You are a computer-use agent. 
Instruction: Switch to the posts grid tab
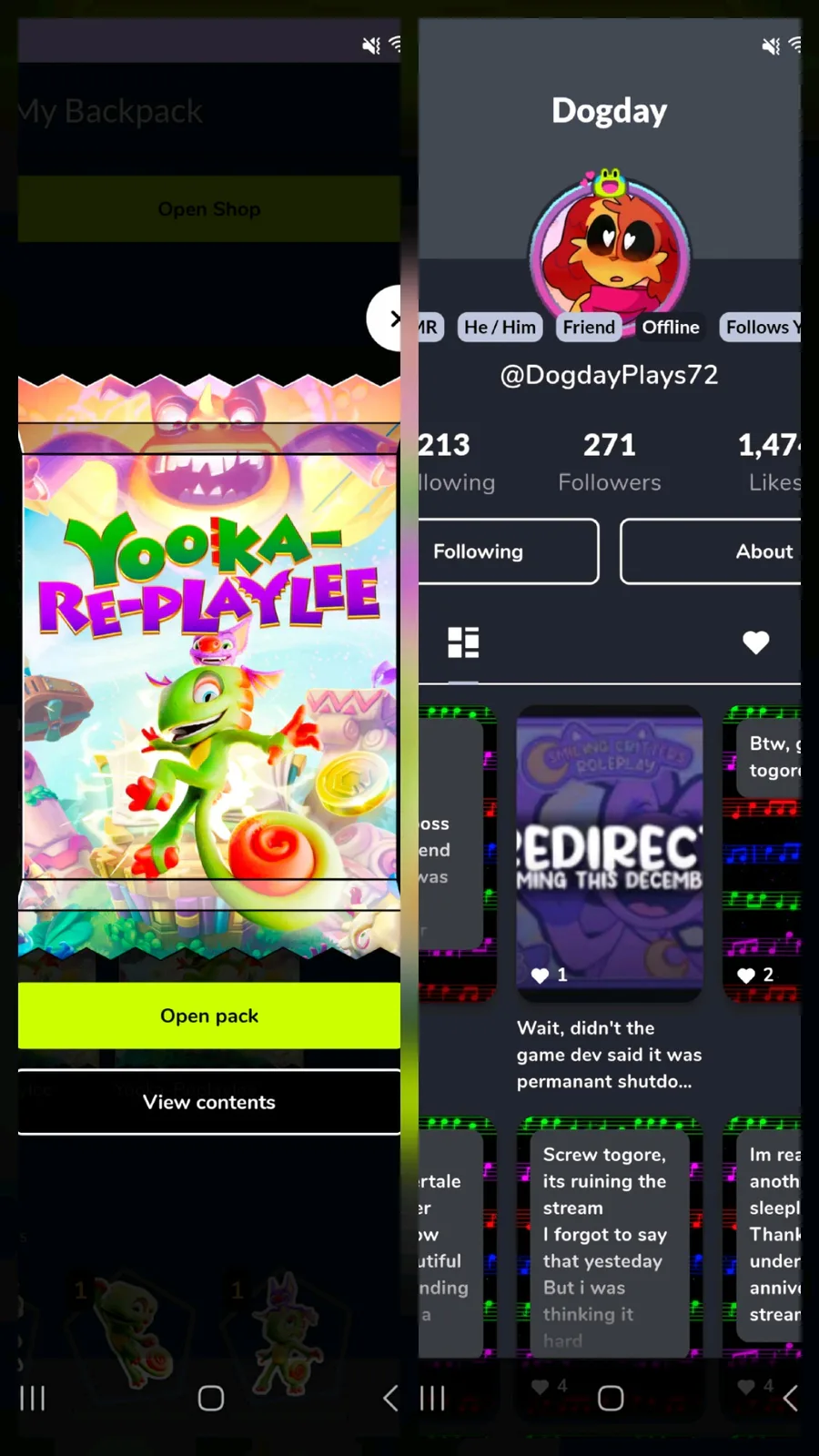463,642
